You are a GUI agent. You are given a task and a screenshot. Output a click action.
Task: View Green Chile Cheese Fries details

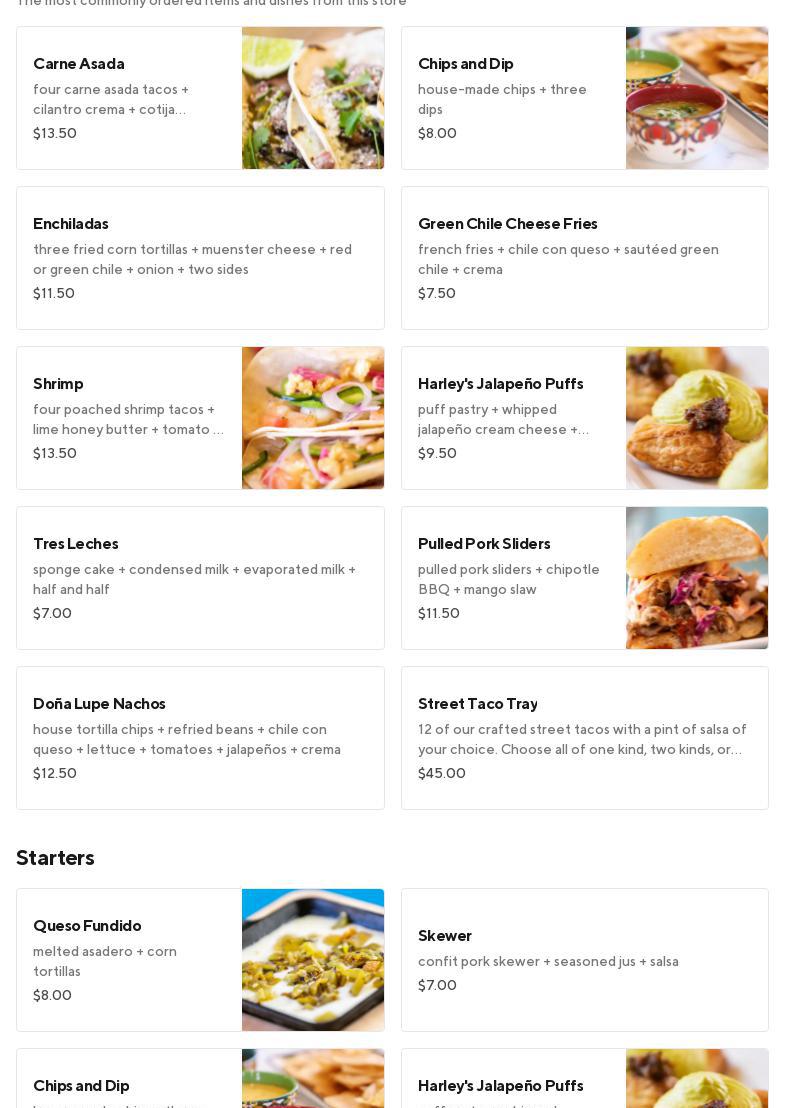click(x=584, y=258)
